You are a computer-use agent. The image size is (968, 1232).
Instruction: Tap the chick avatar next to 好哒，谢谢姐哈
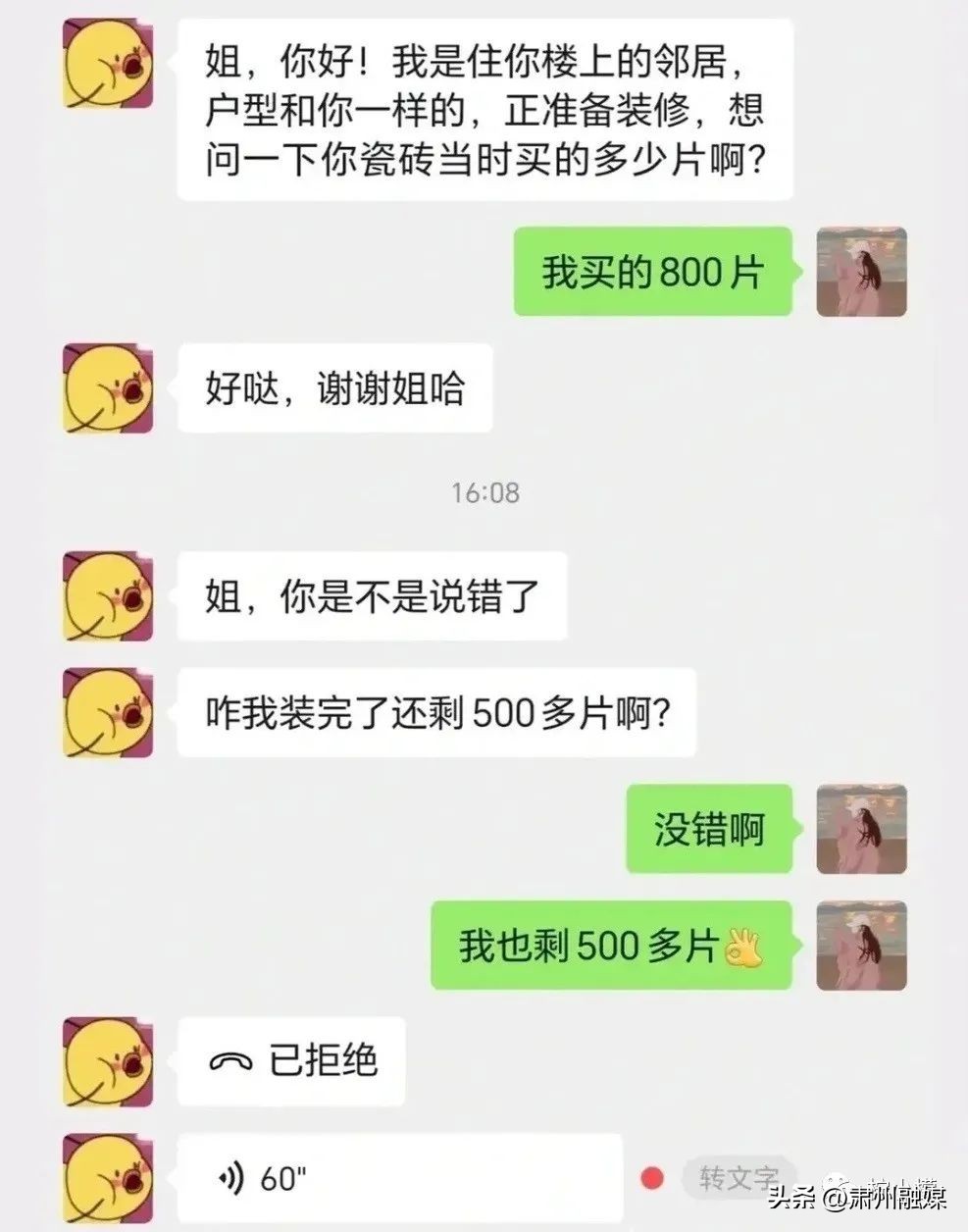(x=110, y=389)
